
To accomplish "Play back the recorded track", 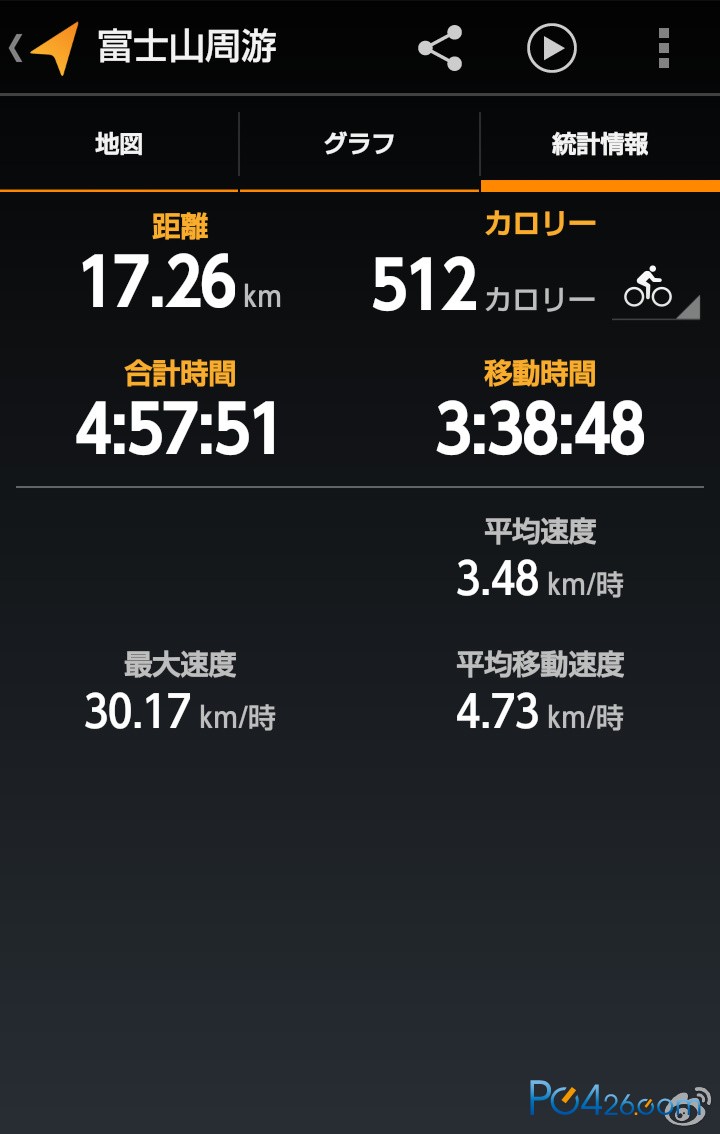I will pos(552,48).
